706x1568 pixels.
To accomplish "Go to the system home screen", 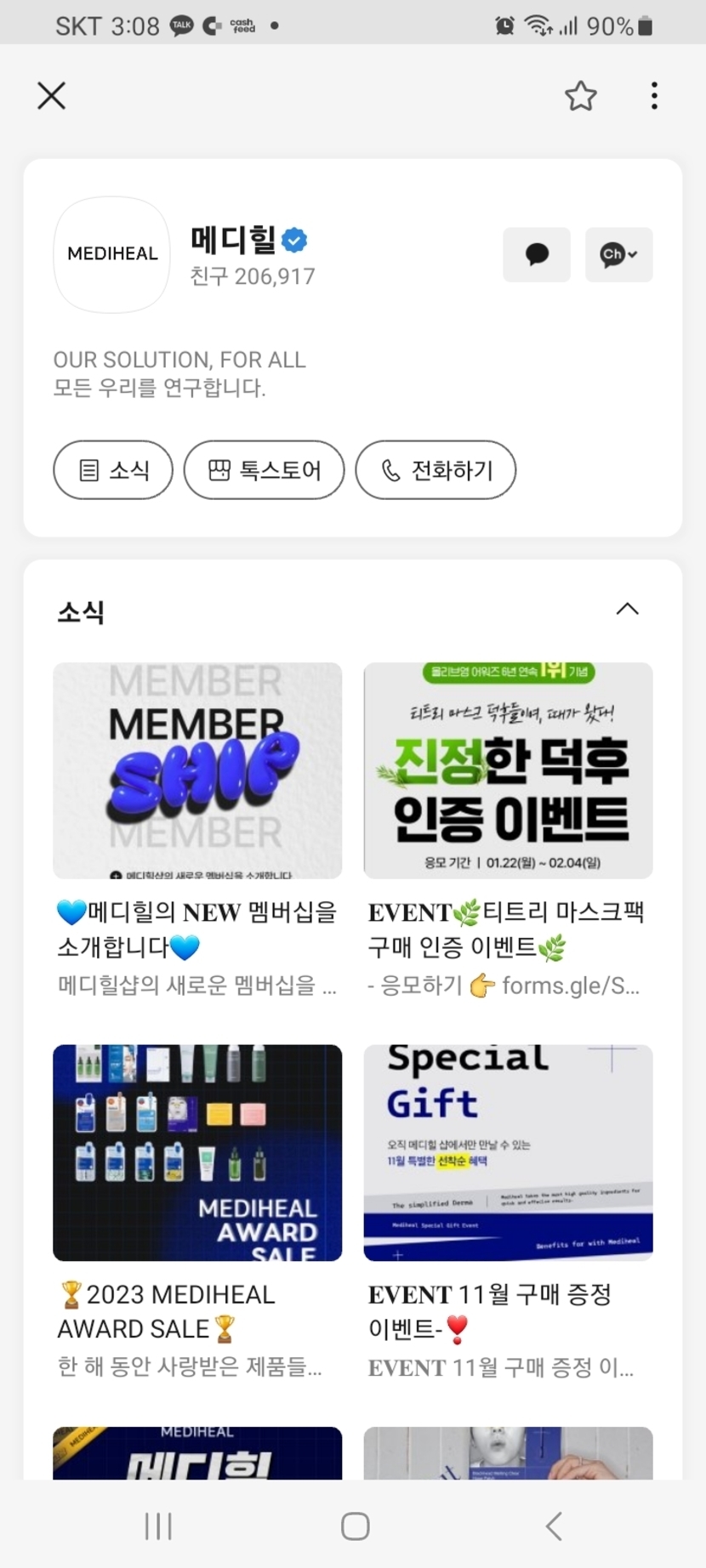I will [x=355, y=1526].
